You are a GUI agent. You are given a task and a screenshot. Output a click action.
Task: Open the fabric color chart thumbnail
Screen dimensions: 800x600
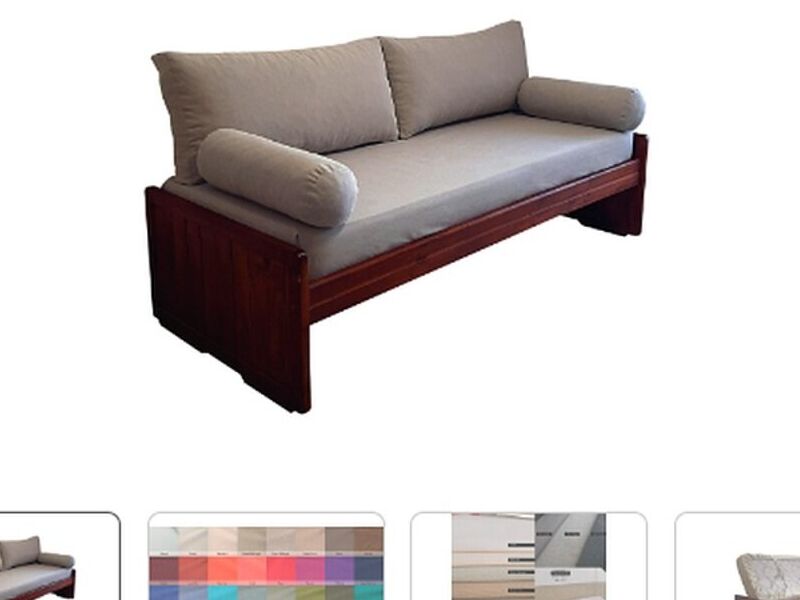[266, 558]
